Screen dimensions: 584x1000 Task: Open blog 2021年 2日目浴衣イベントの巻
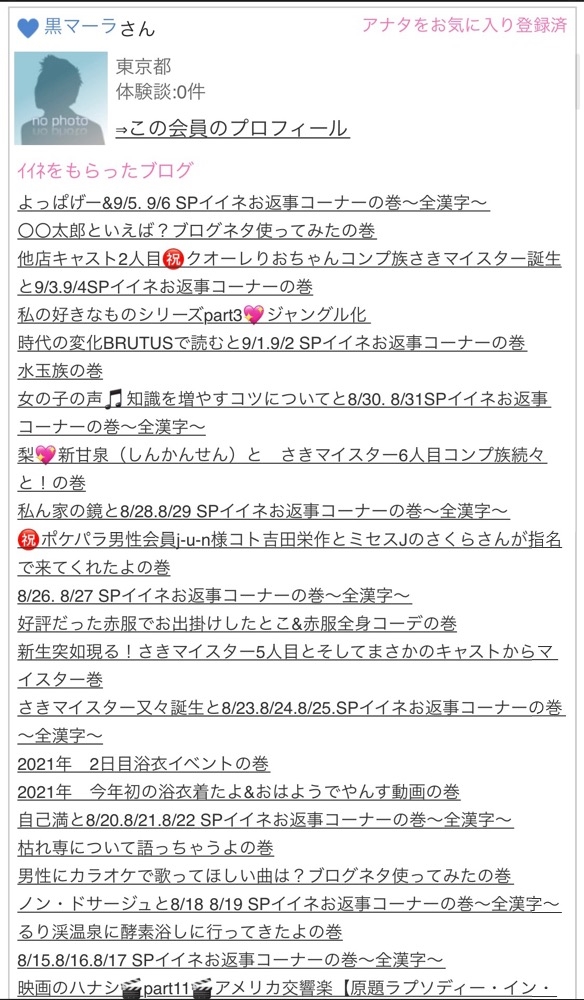pos(143,764)
